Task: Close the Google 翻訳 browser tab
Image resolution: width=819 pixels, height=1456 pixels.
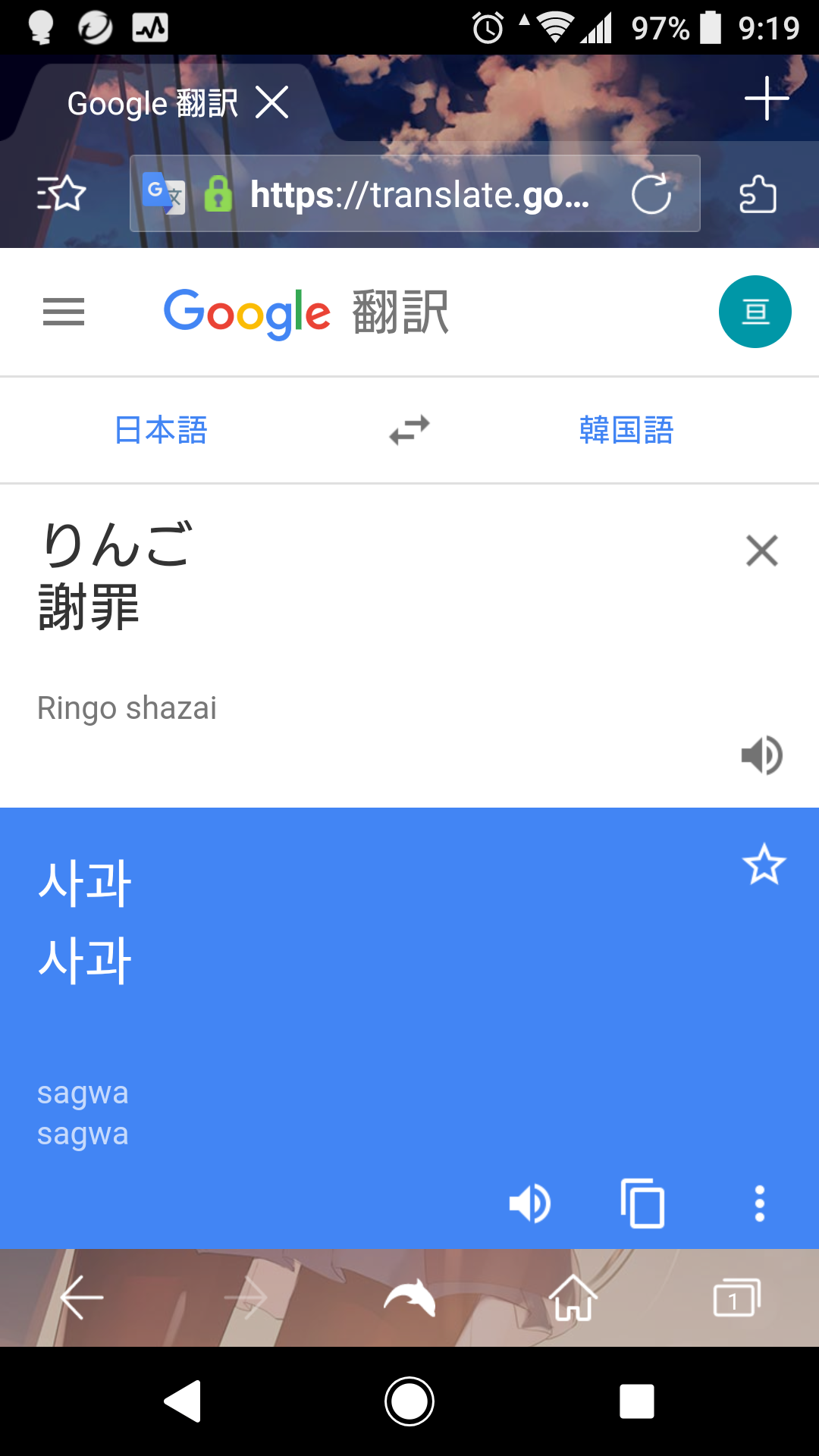Action: [271, 102]
